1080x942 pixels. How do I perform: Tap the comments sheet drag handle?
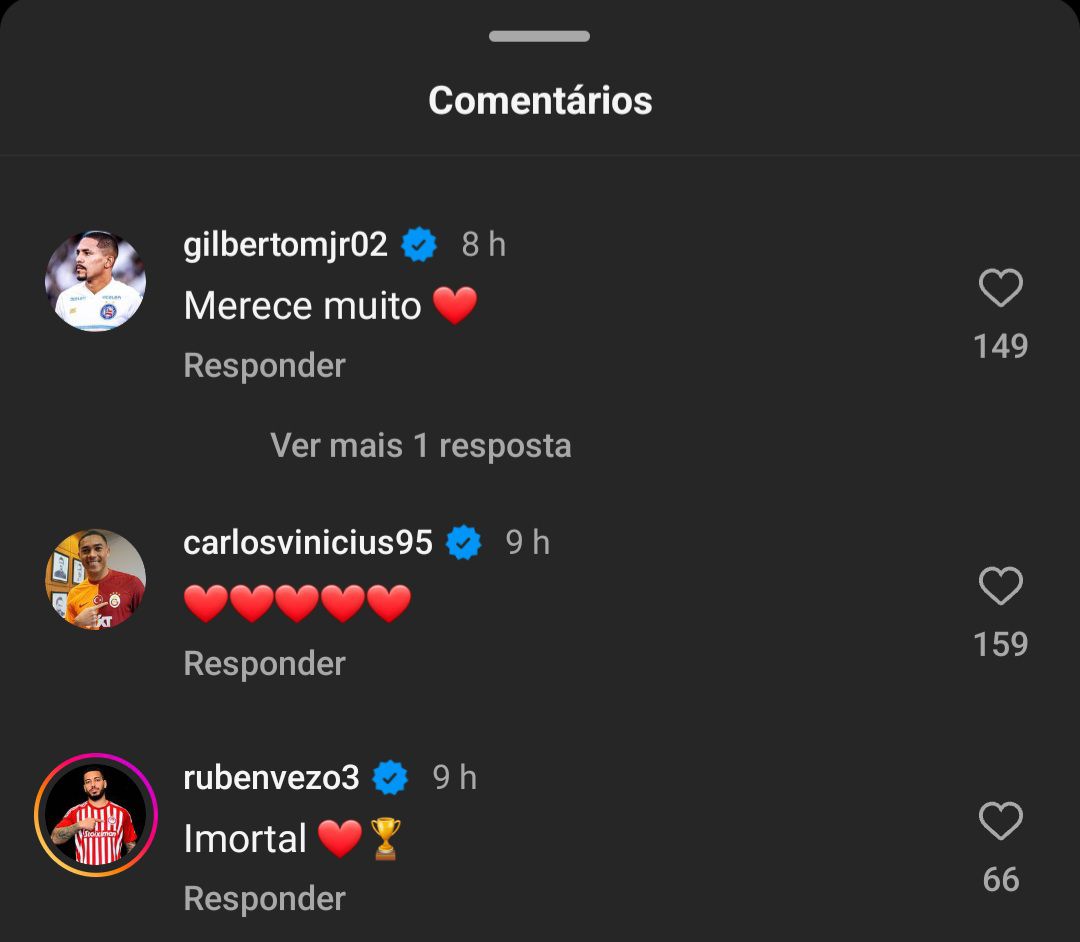click(539, 37)
